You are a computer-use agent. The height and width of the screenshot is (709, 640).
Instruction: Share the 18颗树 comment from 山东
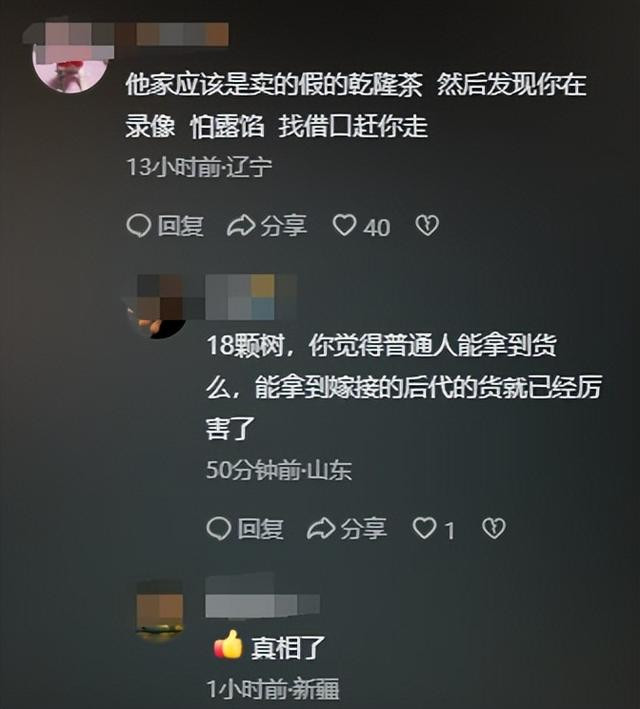click(x=347, y=529)
